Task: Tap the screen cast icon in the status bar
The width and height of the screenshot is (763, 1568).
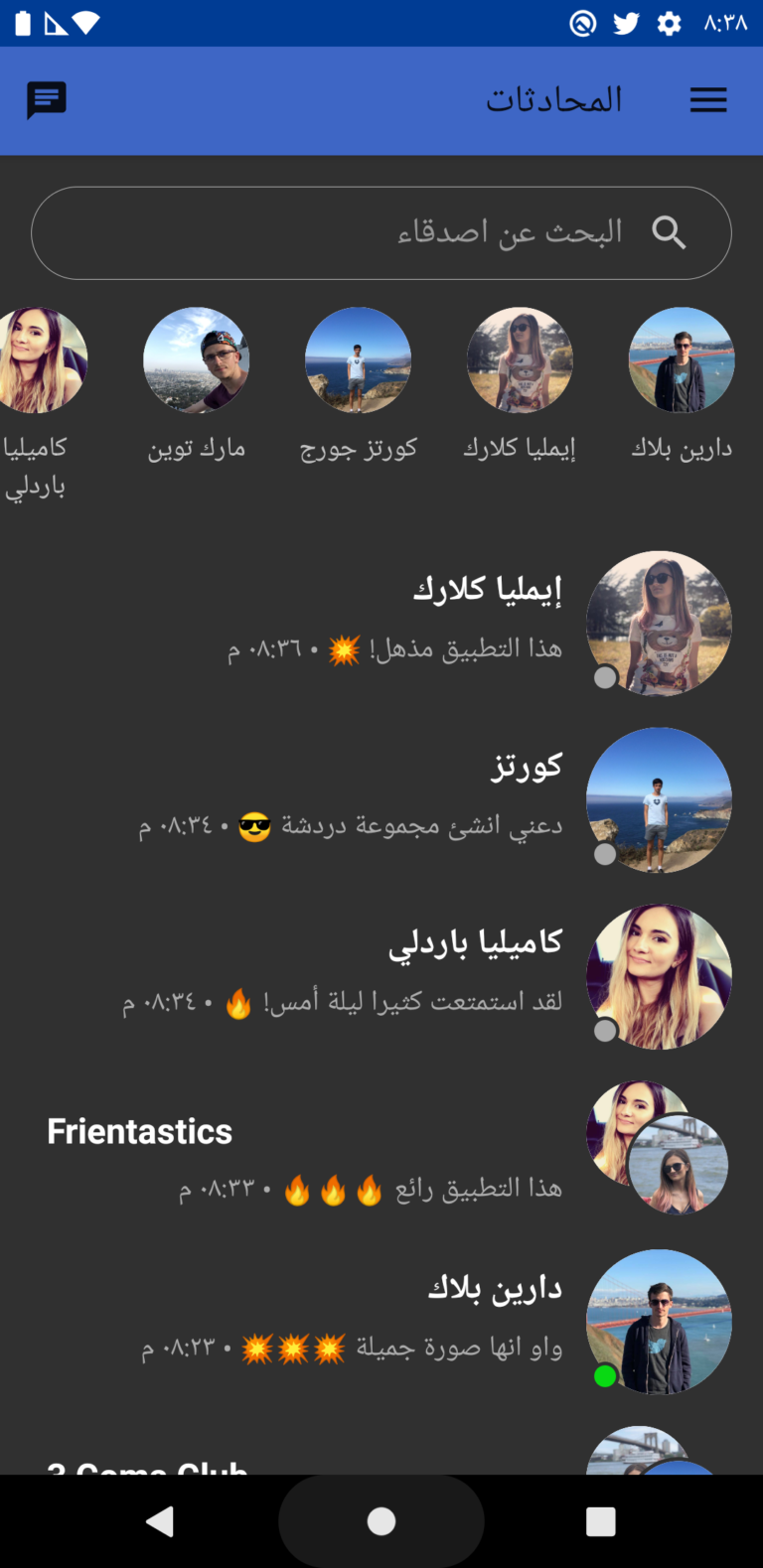Action: coord(583,25)
